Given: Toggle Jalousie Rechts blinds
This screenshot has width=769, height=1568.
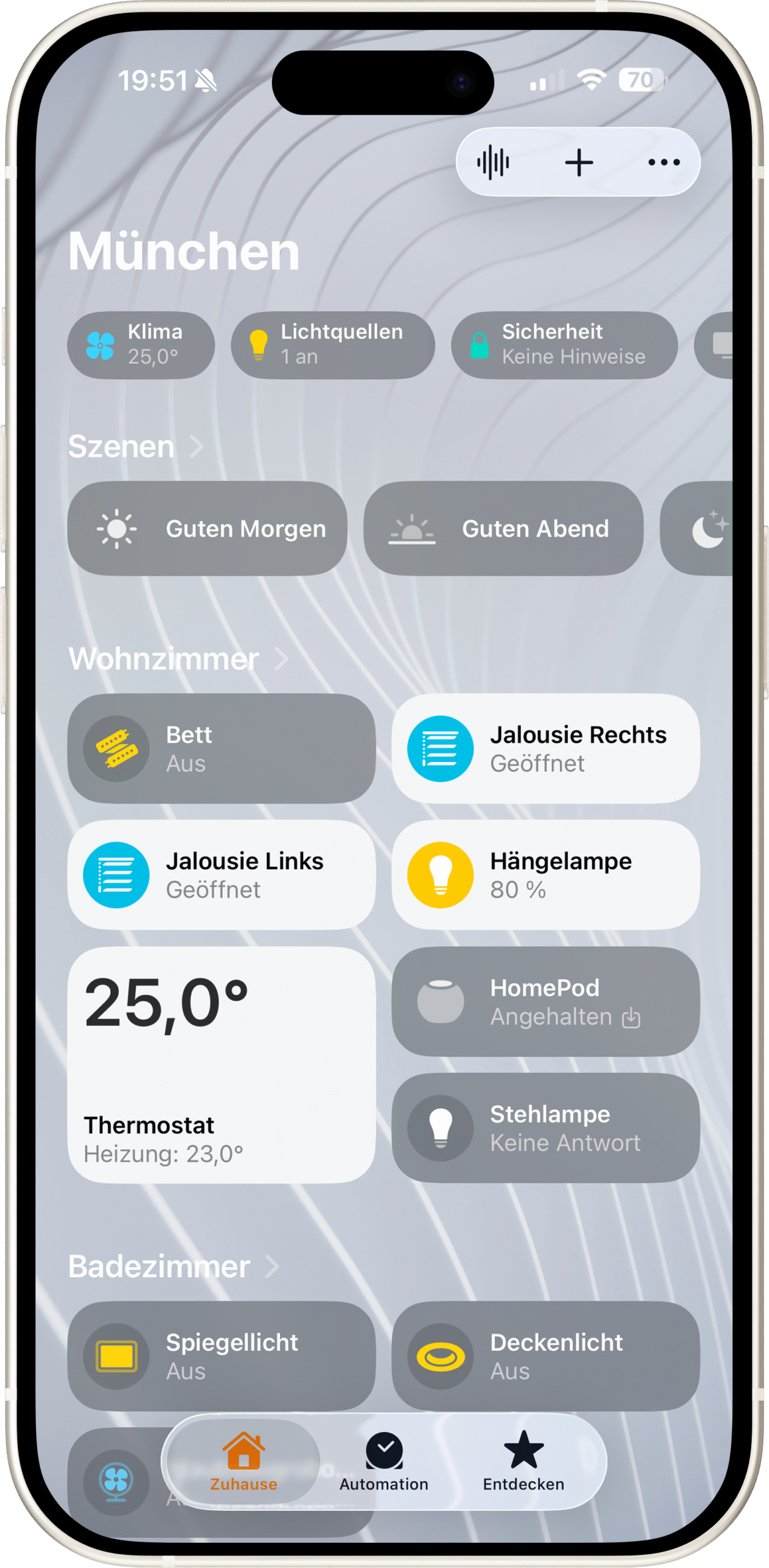Looking at the screenshot, I should 440,748.
